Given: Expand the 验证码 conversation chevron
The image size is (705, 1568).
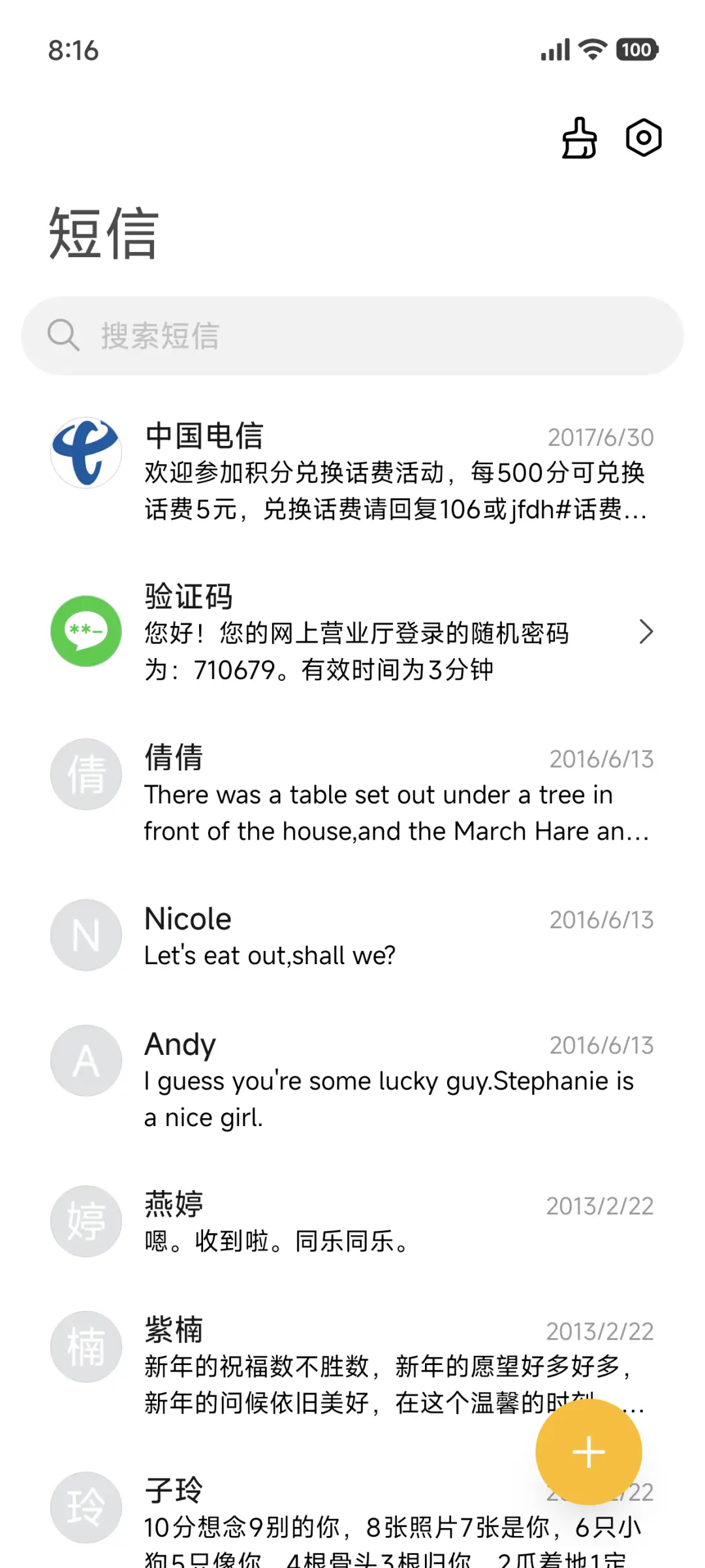Looking at the screenshot, I should [647, 631].
